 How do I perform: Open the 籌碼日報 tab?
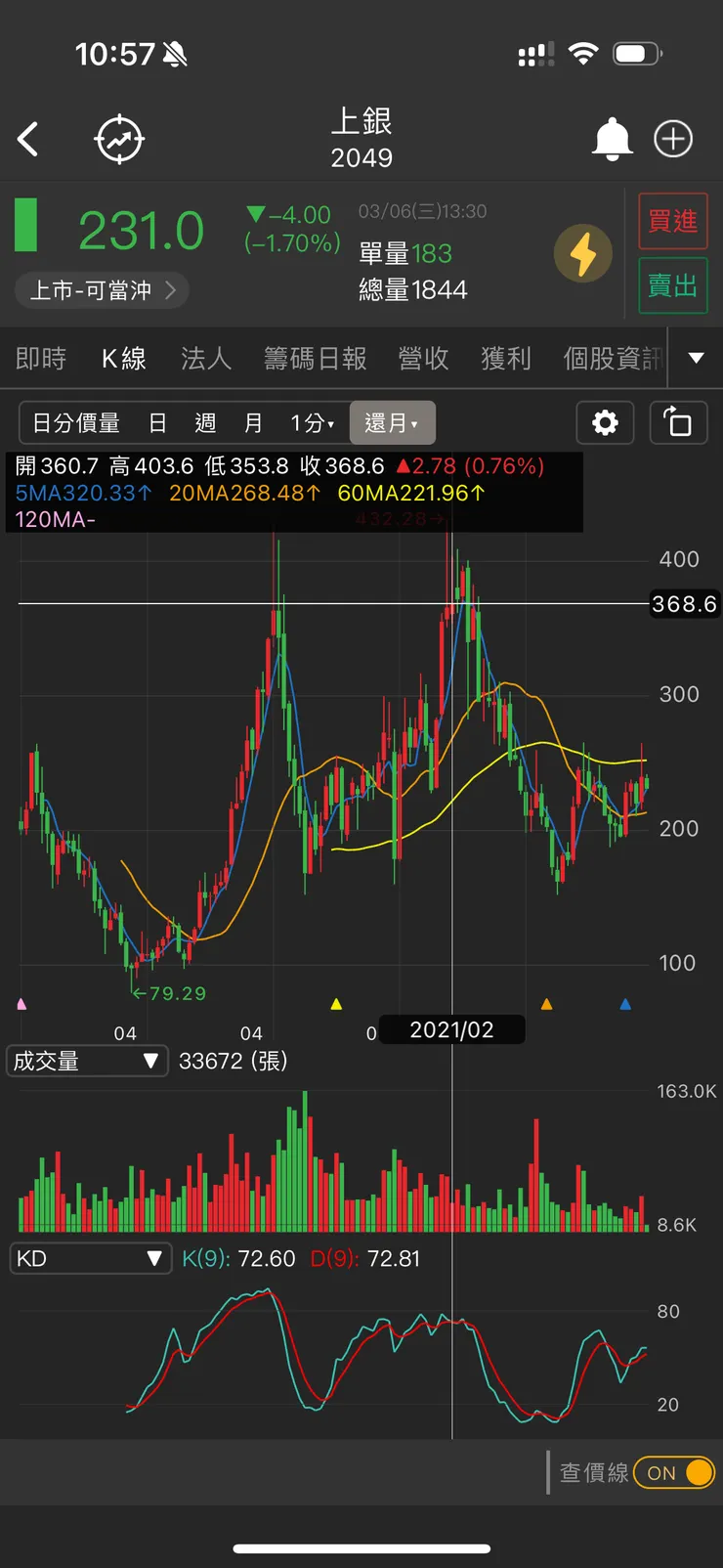coord(315,359)
